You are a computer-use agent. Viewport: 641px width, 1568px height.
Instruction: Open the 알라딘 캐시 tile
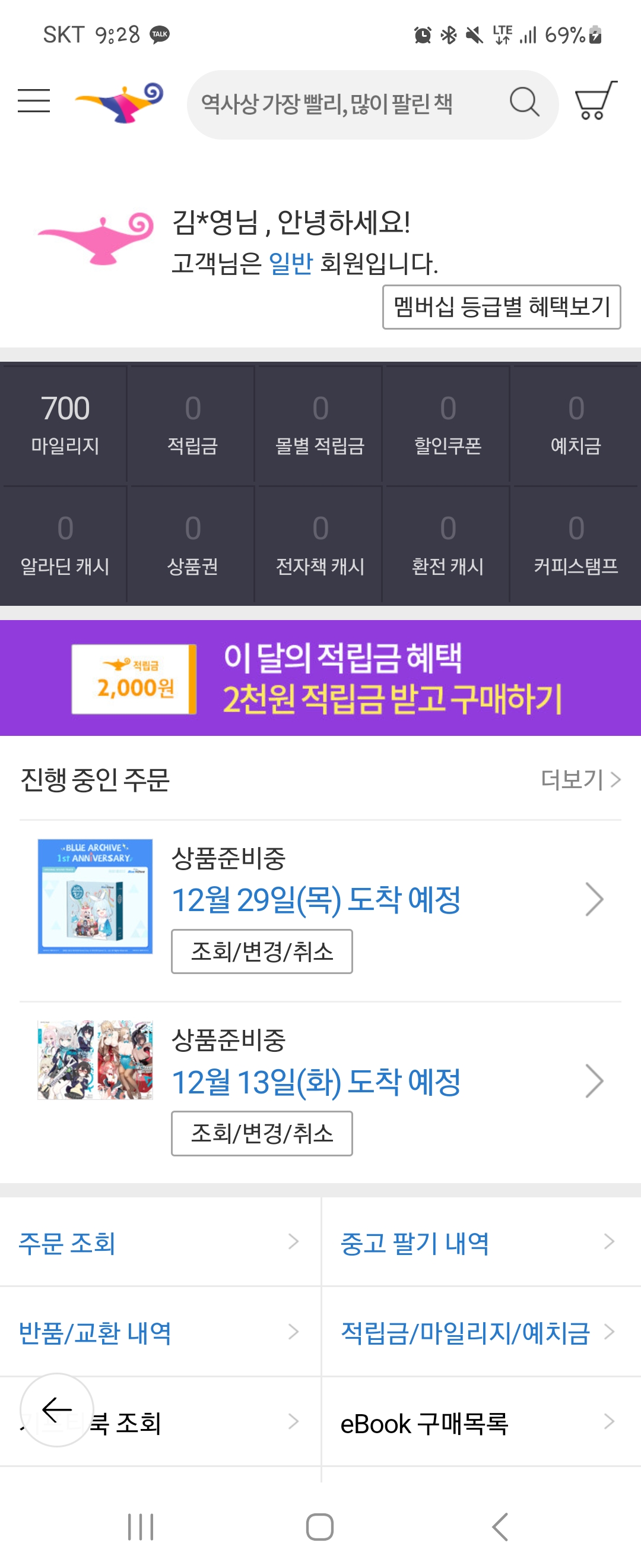pos(65,544)
